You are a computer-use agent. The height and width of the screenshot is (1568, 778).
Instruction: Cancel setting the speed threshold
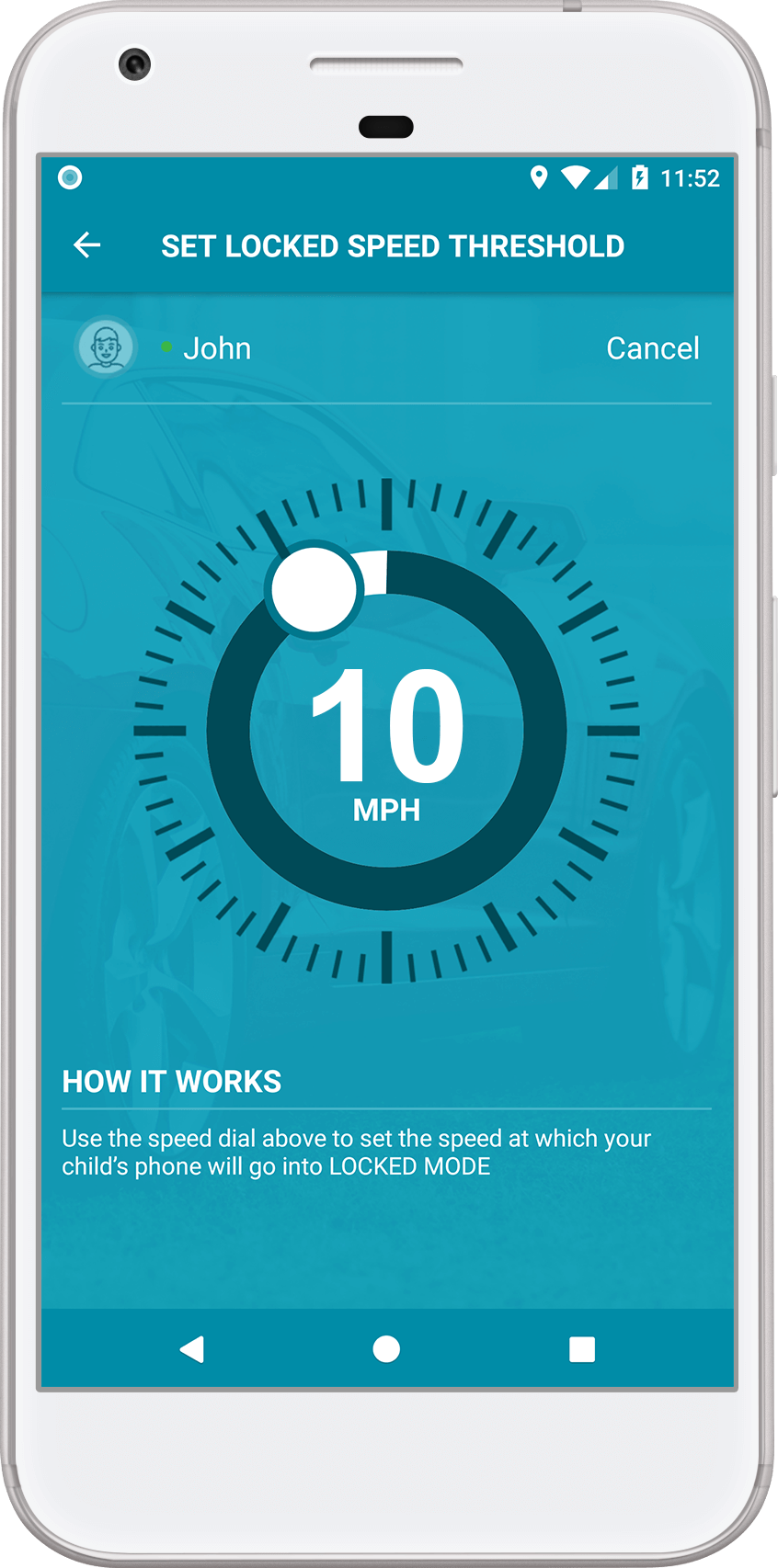pyautogui.click(x=652, y=348)
